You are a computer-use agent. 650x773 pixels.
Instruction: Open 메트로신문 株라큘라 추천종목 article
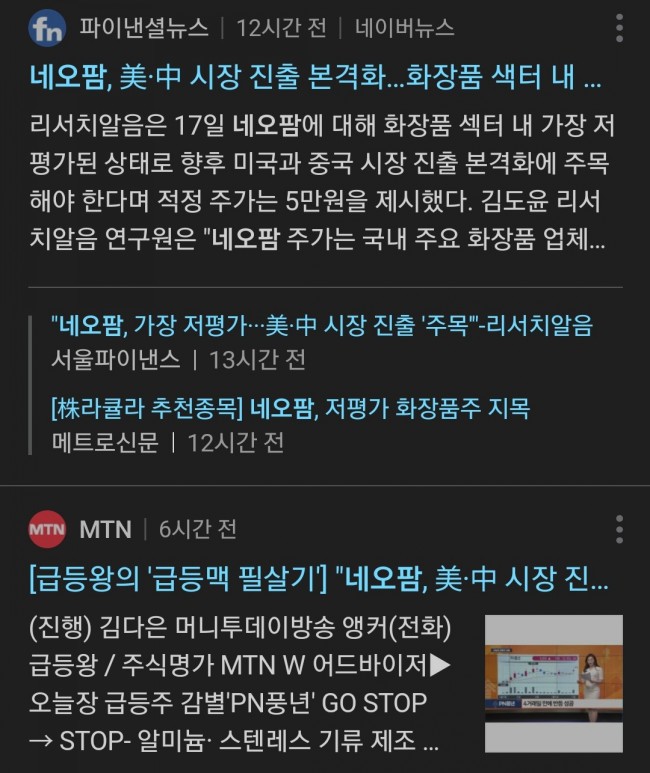point(290,407)
